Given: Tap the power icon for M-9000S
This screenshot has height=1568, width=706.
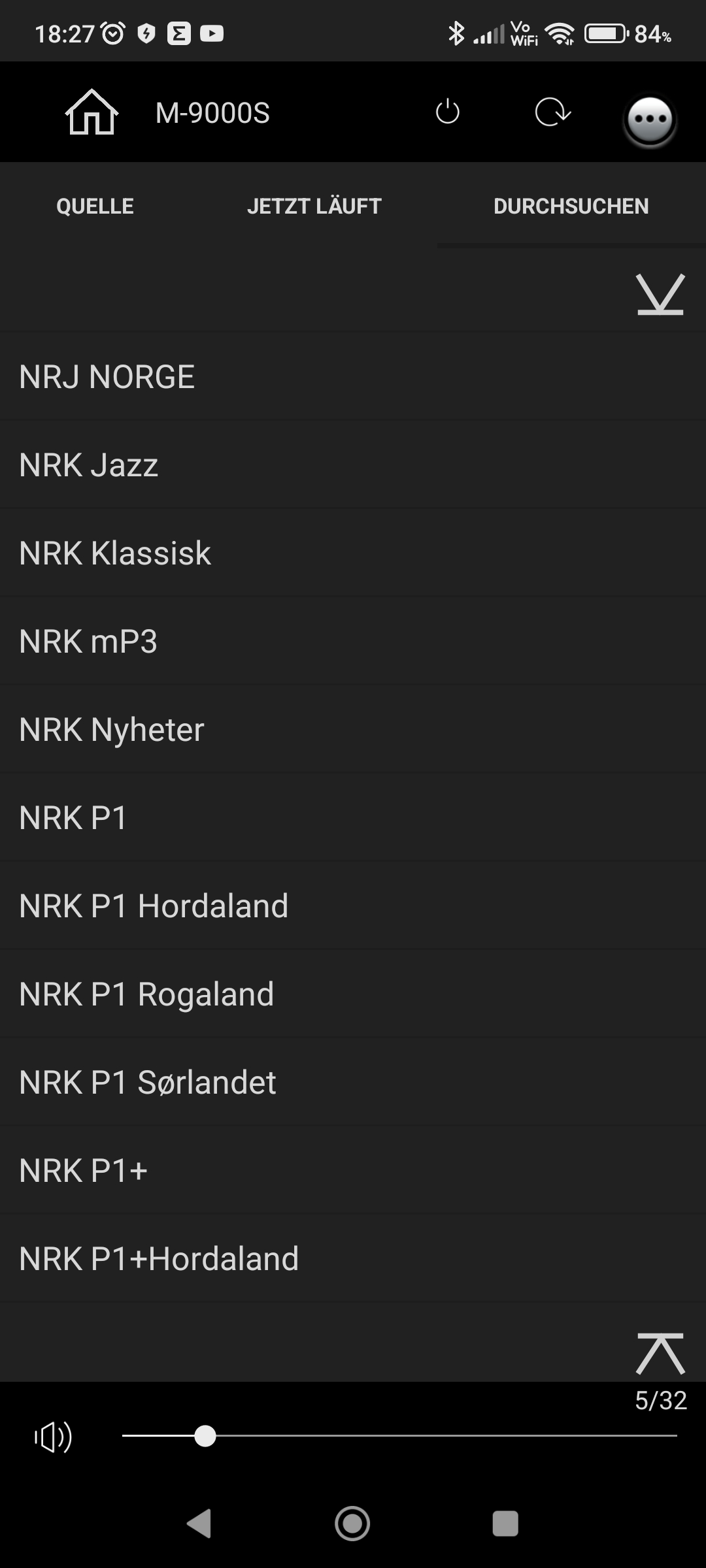Looking at the screenshot, I should tap(448, 112).
